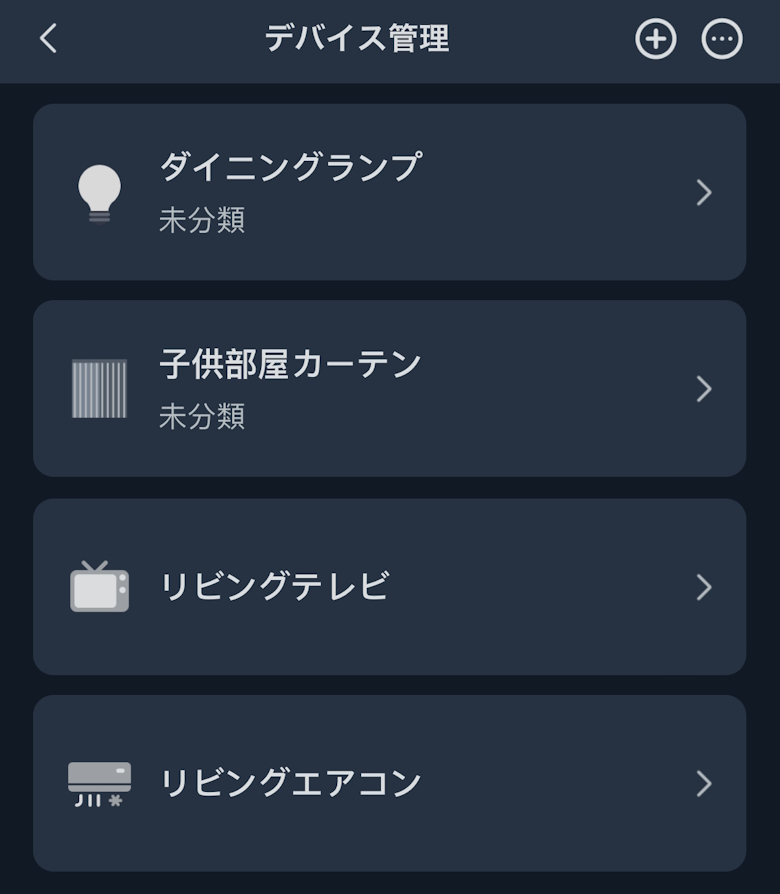Open ダイニングランプ device settings
The width and height of the screenshot is (780, 894).
(x=389, y=192)
